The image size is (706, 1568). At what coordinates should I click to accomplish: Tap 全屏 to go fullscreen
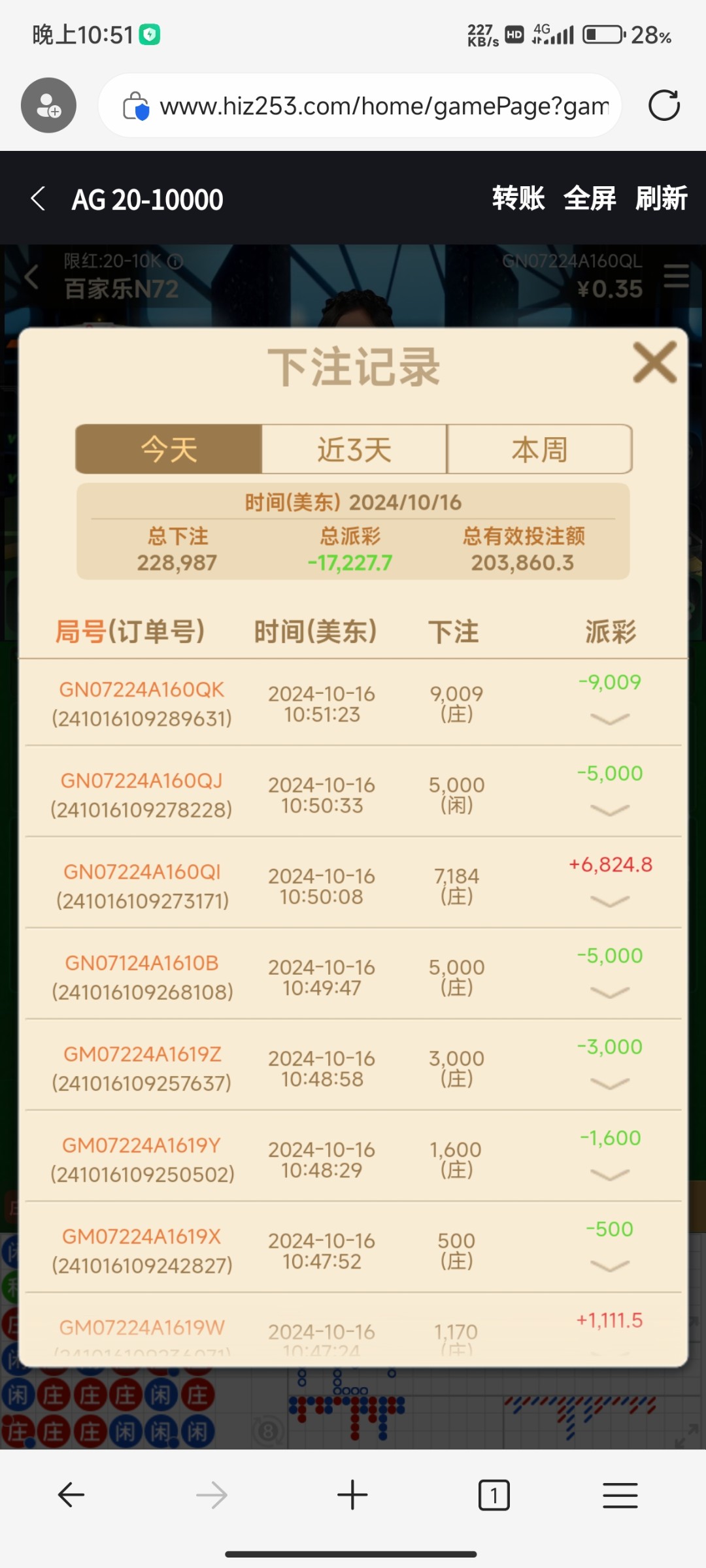(x=590, y=199)
